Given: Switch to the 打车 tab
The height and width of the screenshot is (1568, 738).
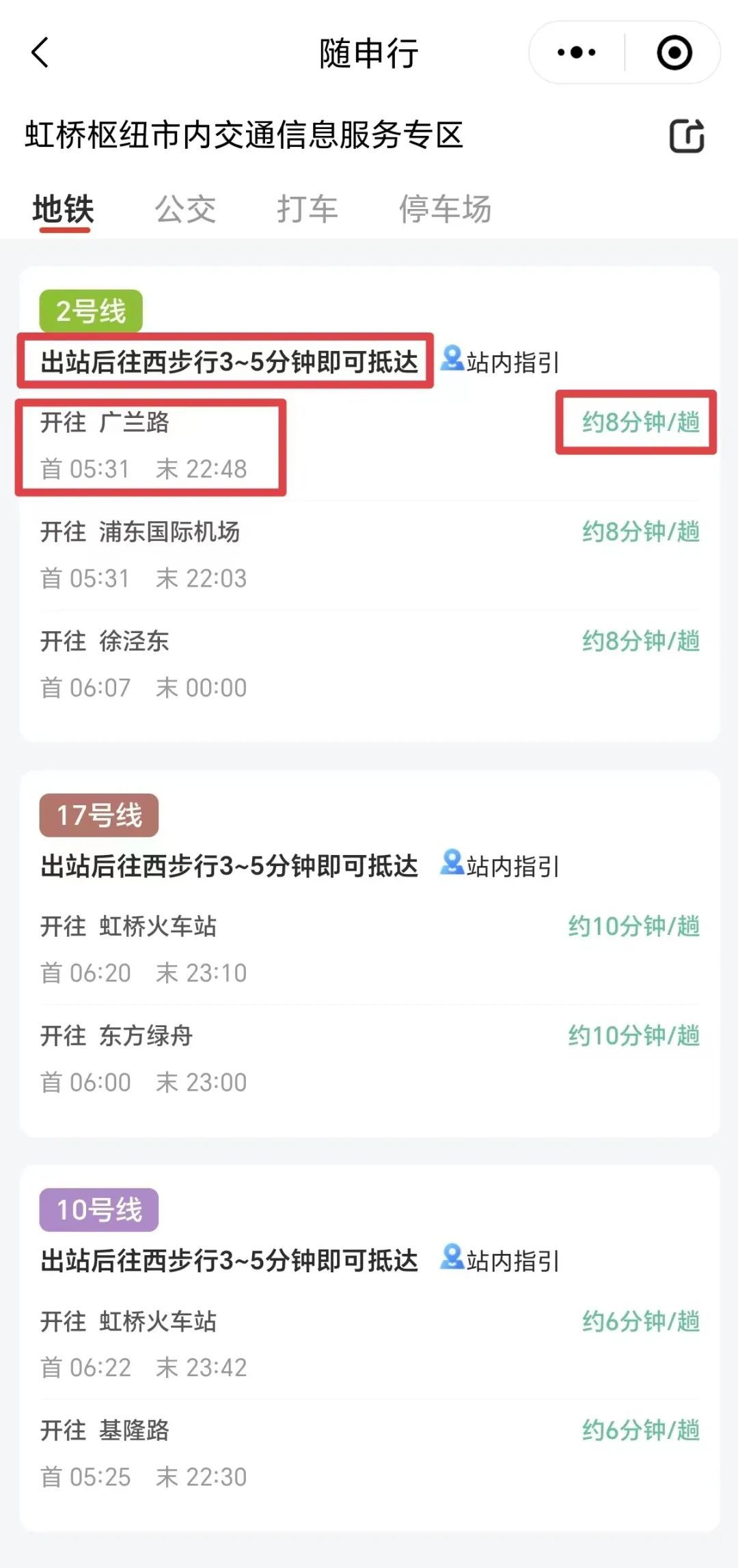Looking at the screenshot, I should [x=307, y=209].
